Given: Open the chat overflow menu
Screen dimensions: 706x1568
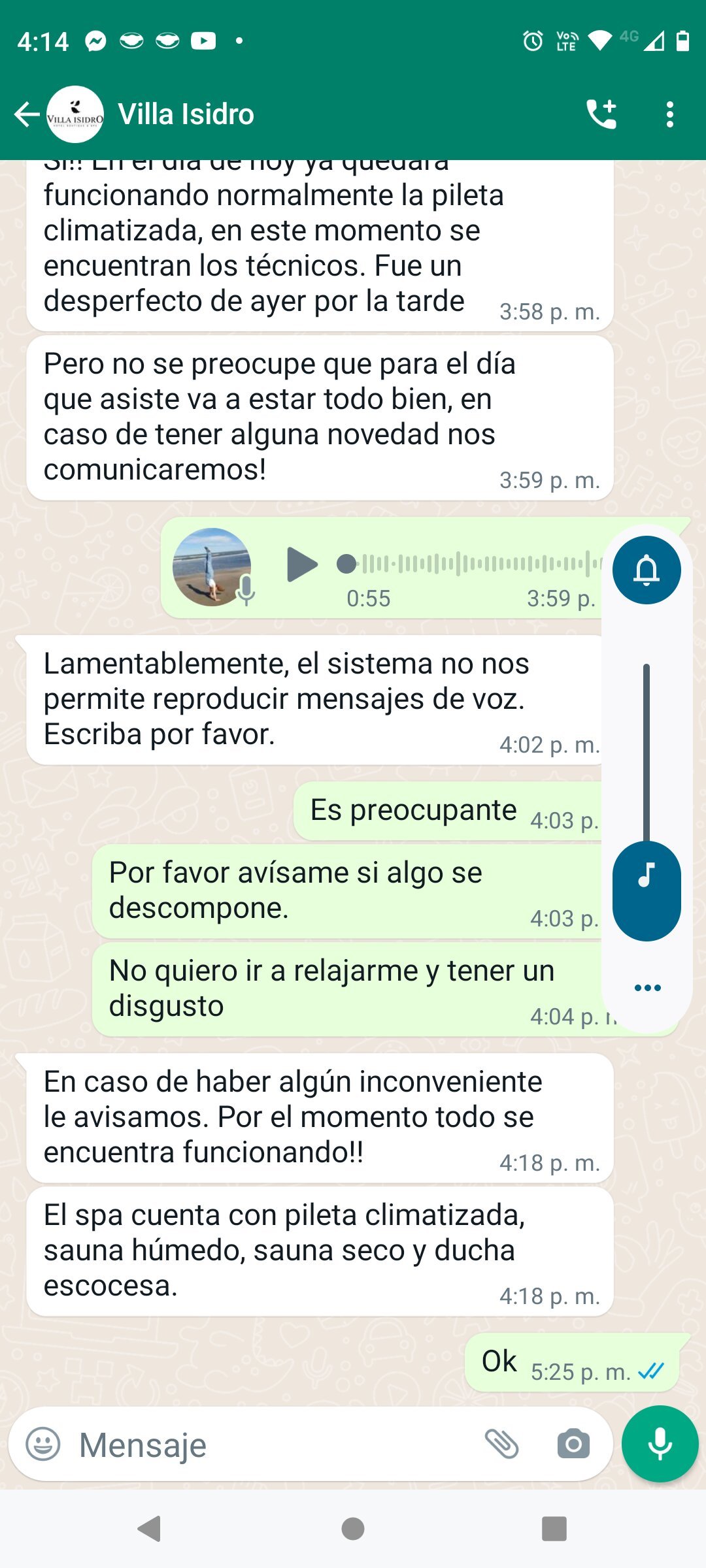Looking at the screenshot, I should tap(669, 114).
